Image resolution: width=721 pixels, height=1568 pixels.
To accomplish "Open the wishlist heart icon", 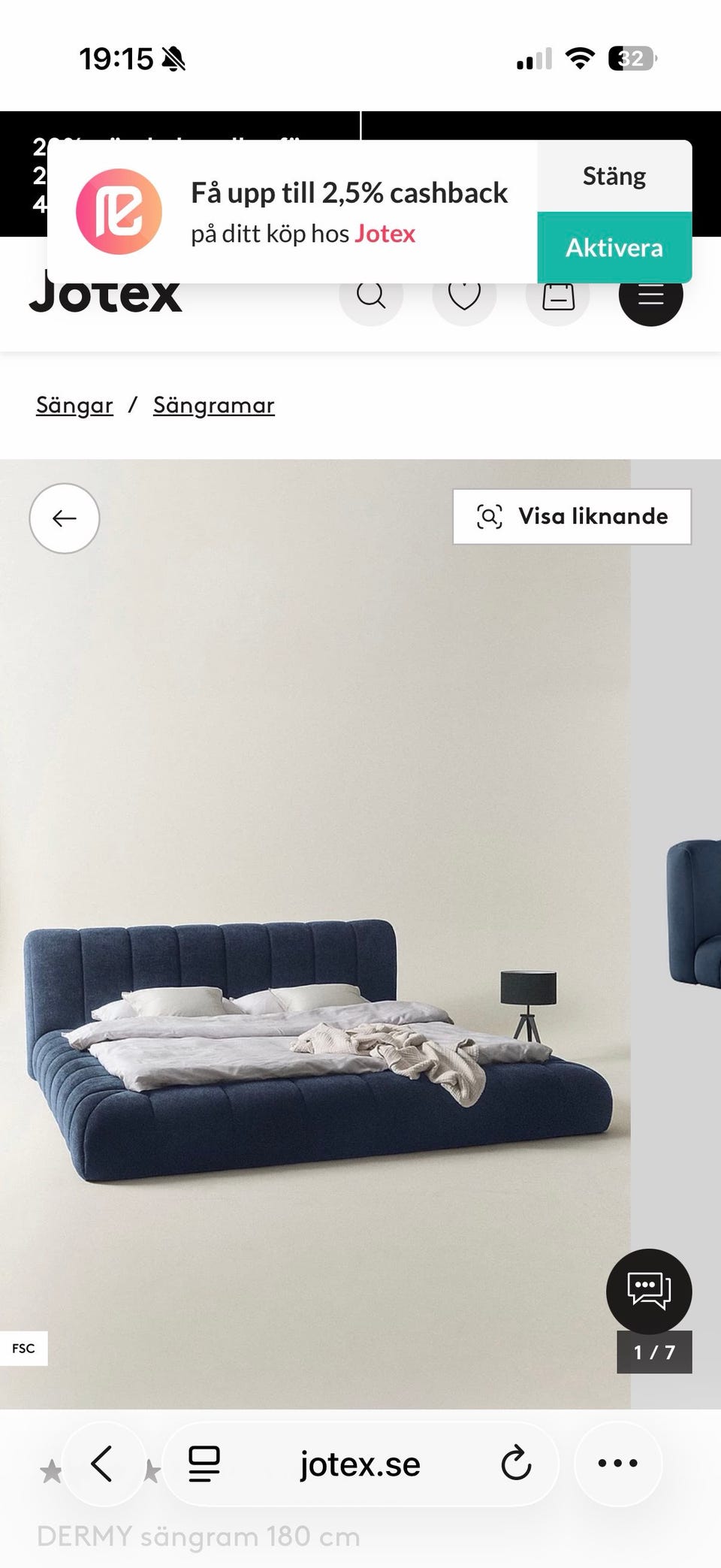I will click(x=465, y=298).
